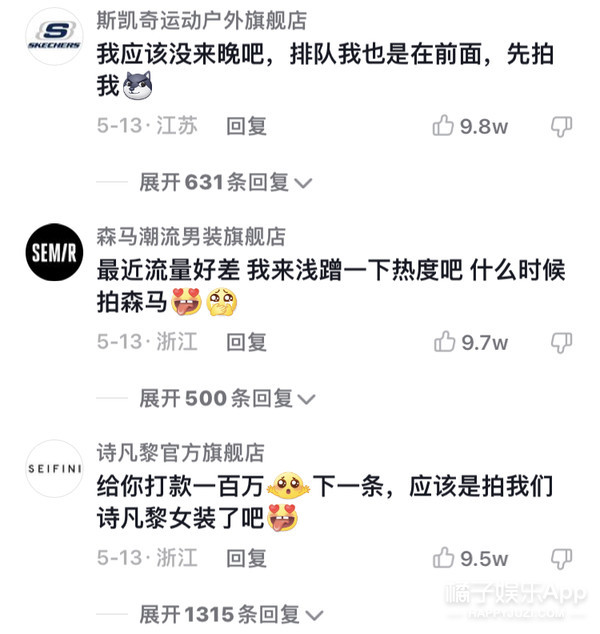This screenshot has width=600, height=634.
Task: Dislike the comment by 森马潮流男装旗舰店
Action: tap(562, 342)
